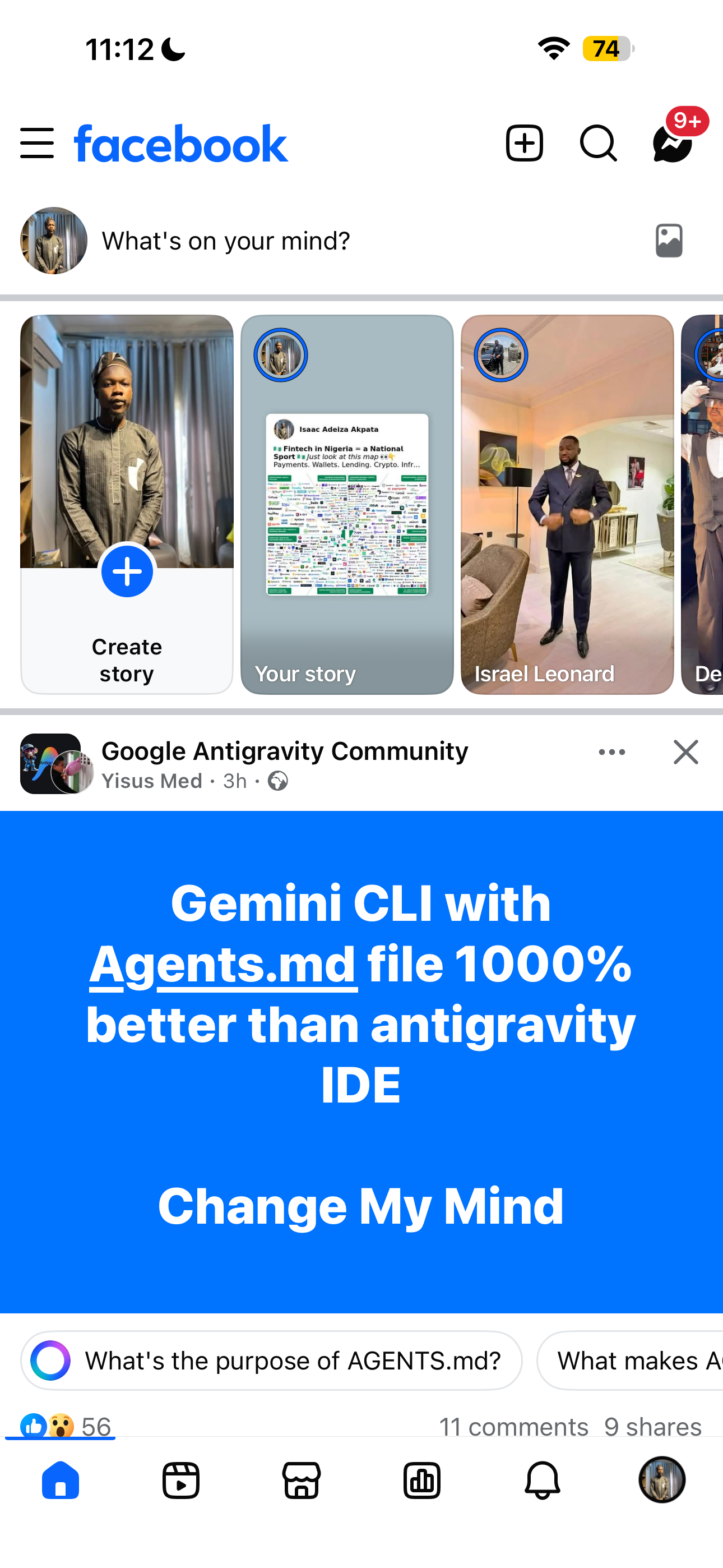Open your profile tab
723x1568 pixels.
[x=661, y=1481]
